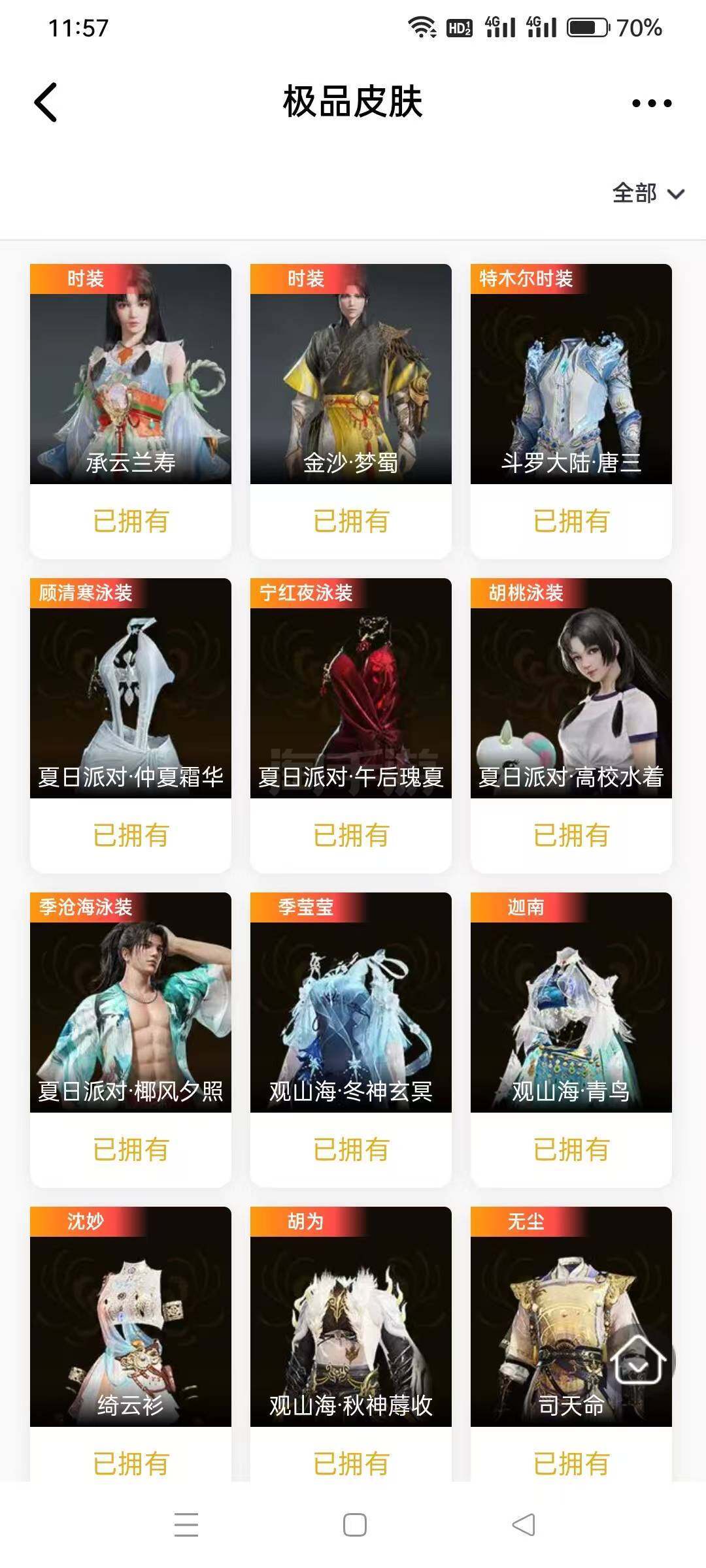Open the 夏日派对·午后瑰夏 skin card
The width and height of the screenshot is (706, 1568).
tap(351, 688)
